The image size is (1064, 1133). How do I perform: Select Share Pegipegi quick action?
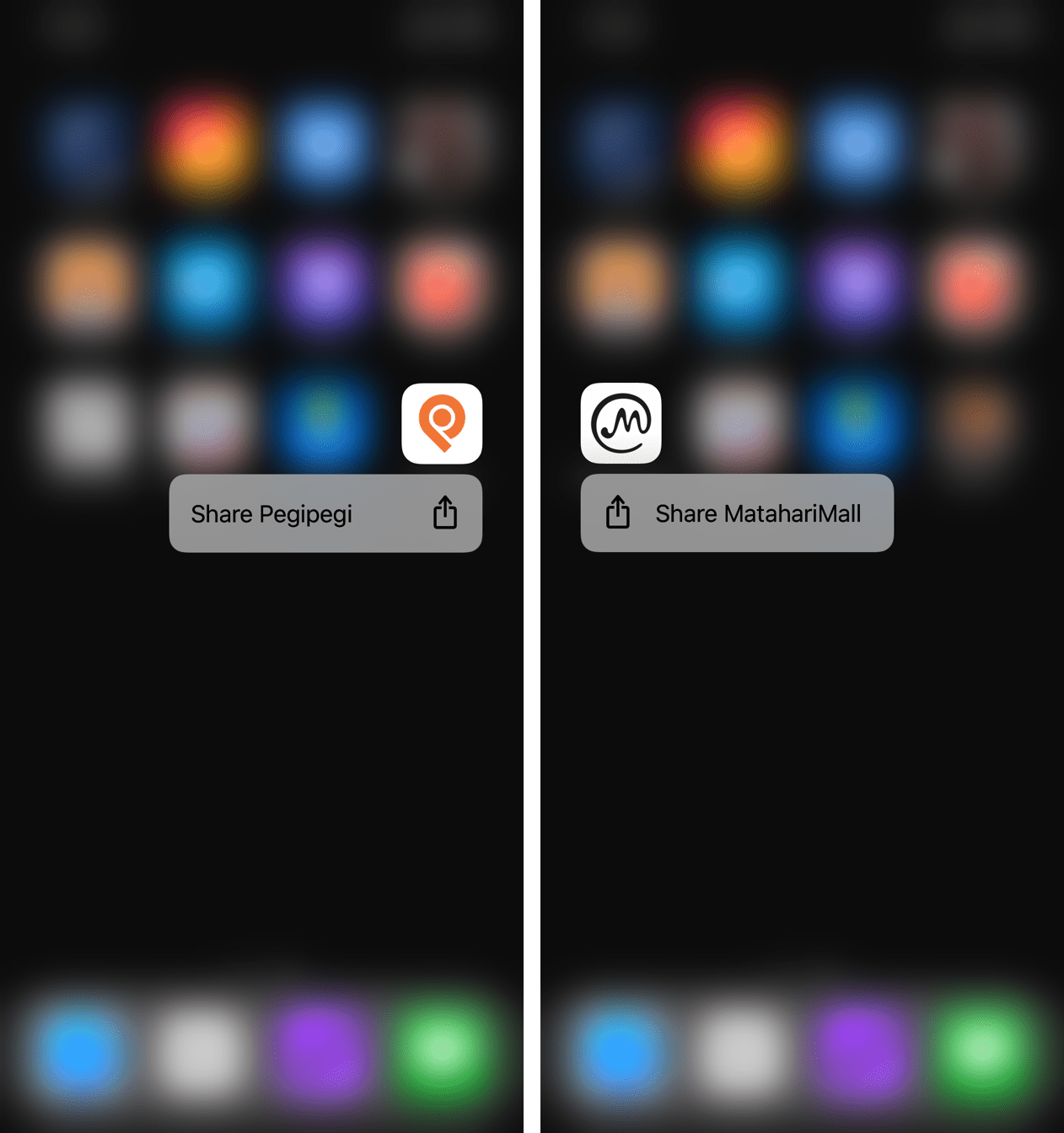tap(325, 513)
